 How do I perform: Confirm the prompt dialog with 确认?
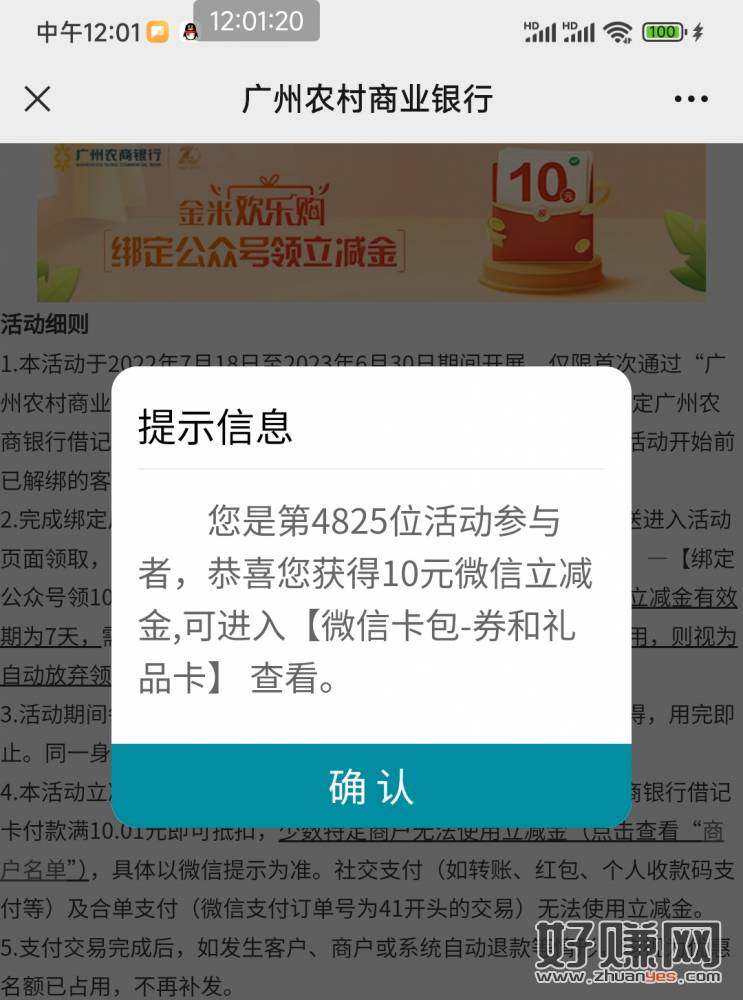371,786
